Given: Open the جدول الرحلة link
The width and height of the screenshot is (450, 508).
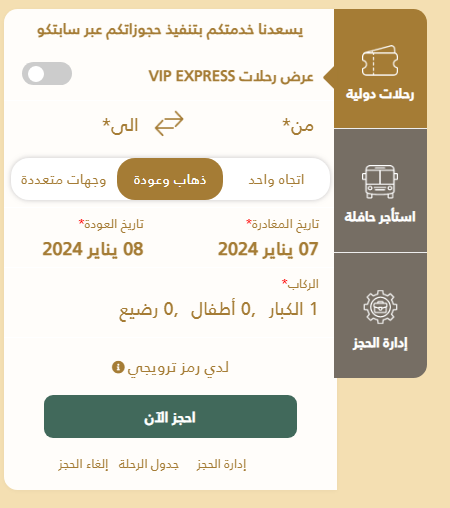Looking at the screenshot, I should click(149, 464).
